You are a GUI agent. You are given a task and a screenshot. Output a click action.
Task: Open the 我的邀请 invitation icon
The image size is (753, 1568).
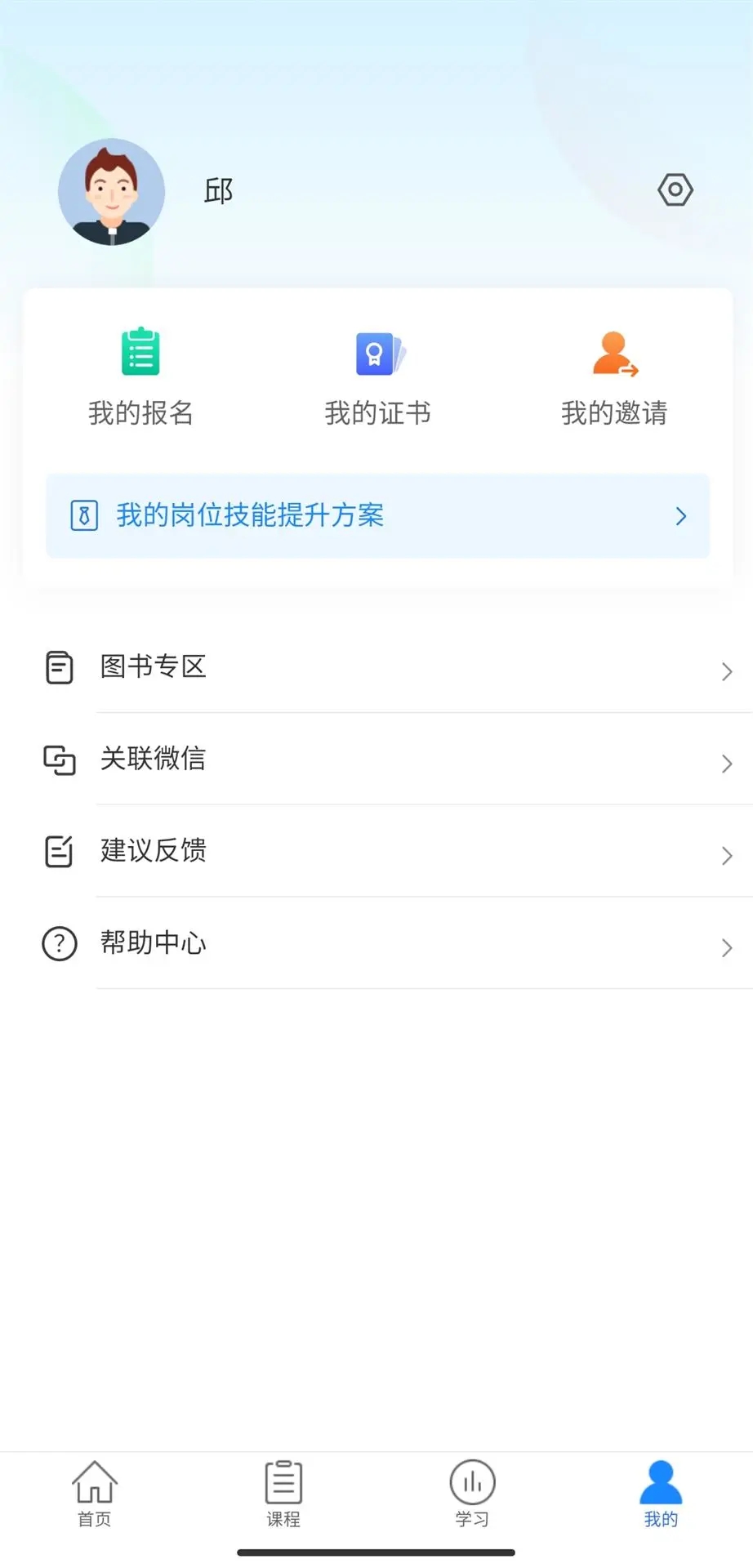[614, 353]
